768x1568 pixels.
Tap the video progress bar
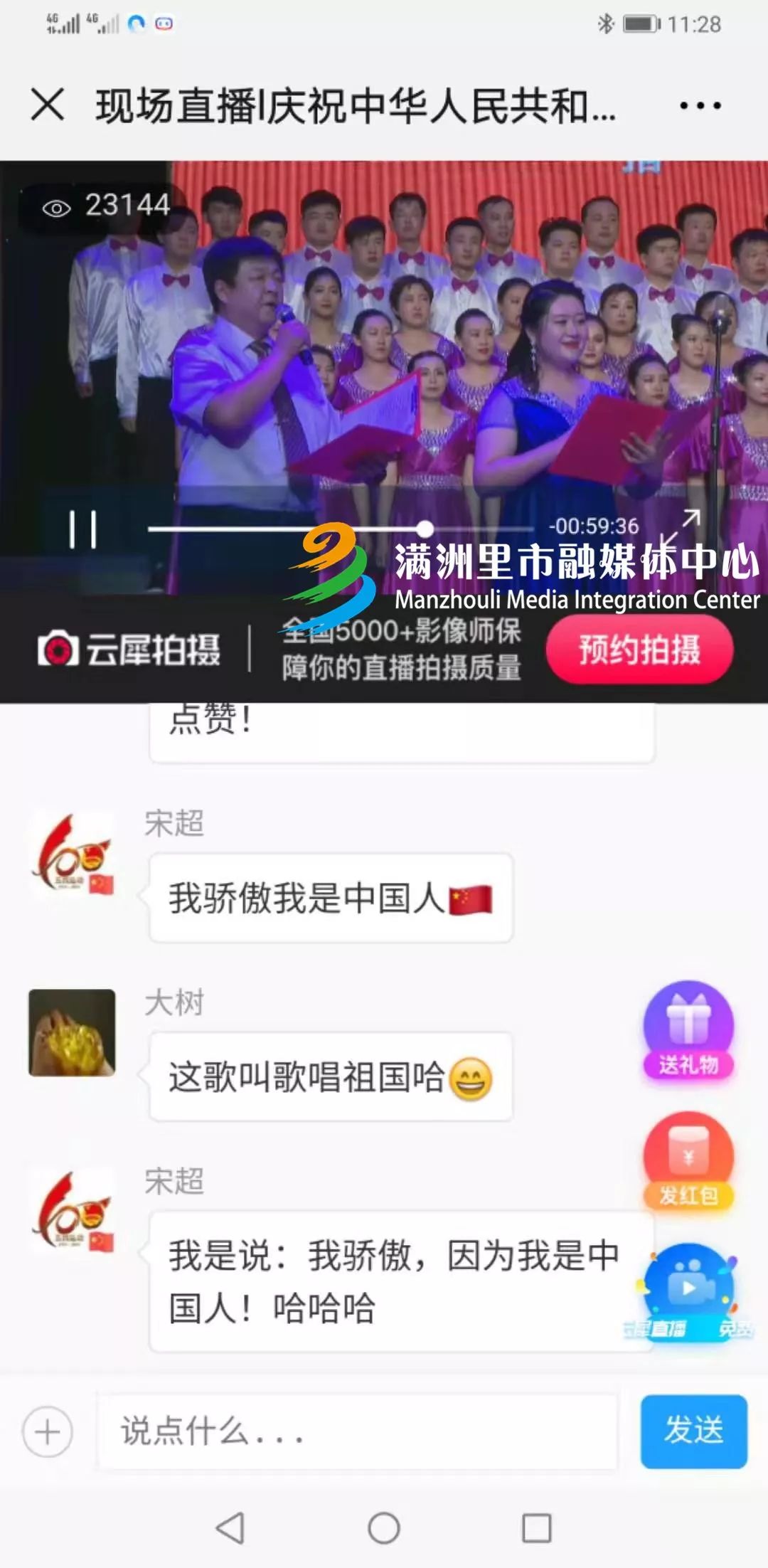pyautogui.click(x=341, y=529)
